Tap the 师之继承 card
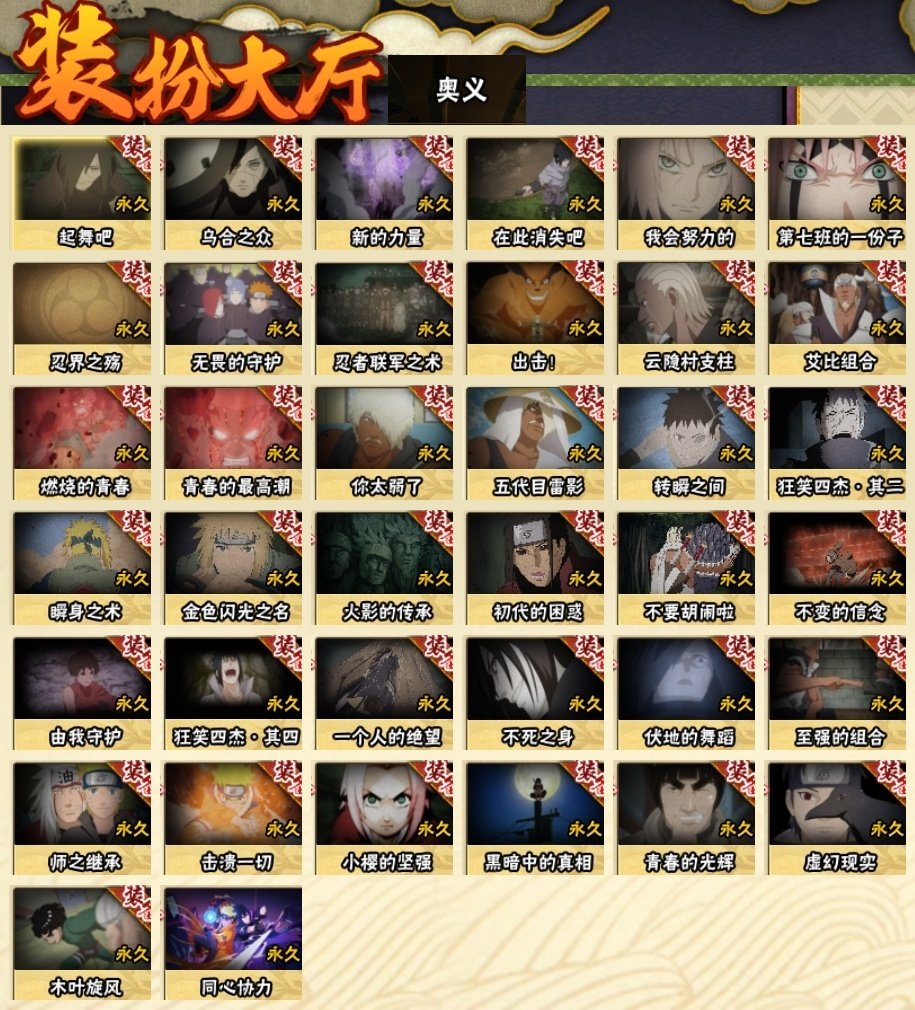The image size is (915, 1010). click(82, 817)
